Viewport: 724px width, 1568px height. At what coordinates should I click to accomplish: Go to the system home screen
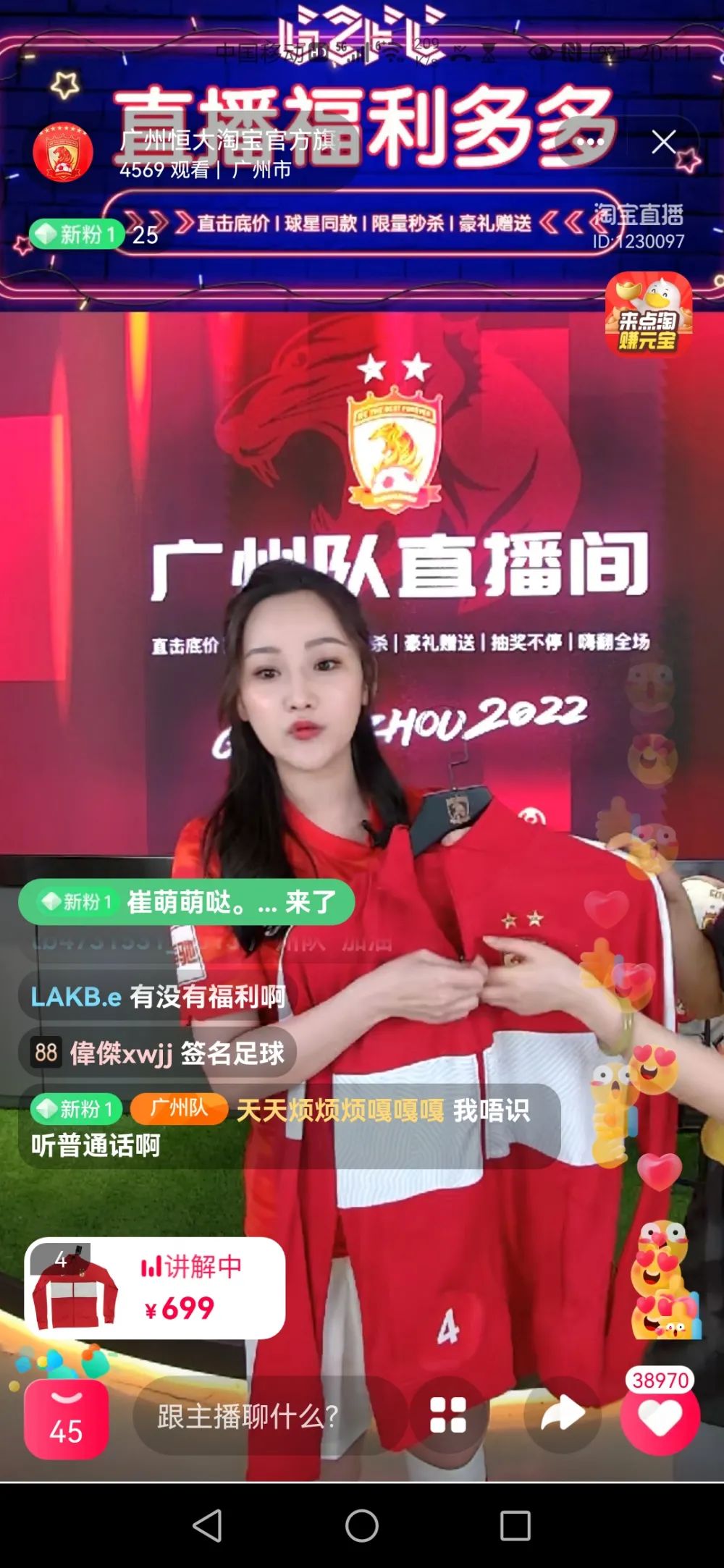pyautogui.click(x=362, y=1525)
